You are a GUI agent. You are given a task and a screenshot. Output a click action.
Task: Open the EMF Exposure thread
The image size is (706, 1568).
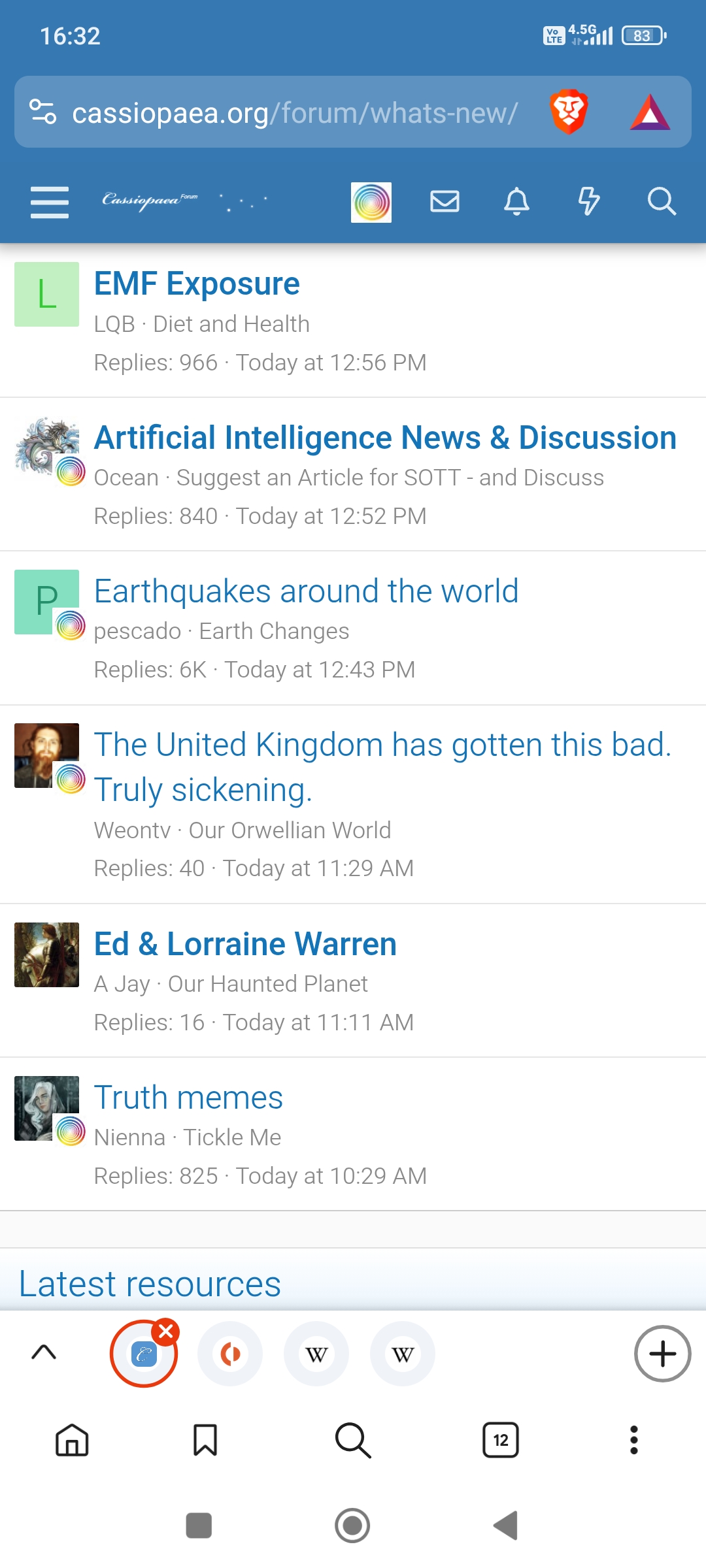click(x=197, y=284)
